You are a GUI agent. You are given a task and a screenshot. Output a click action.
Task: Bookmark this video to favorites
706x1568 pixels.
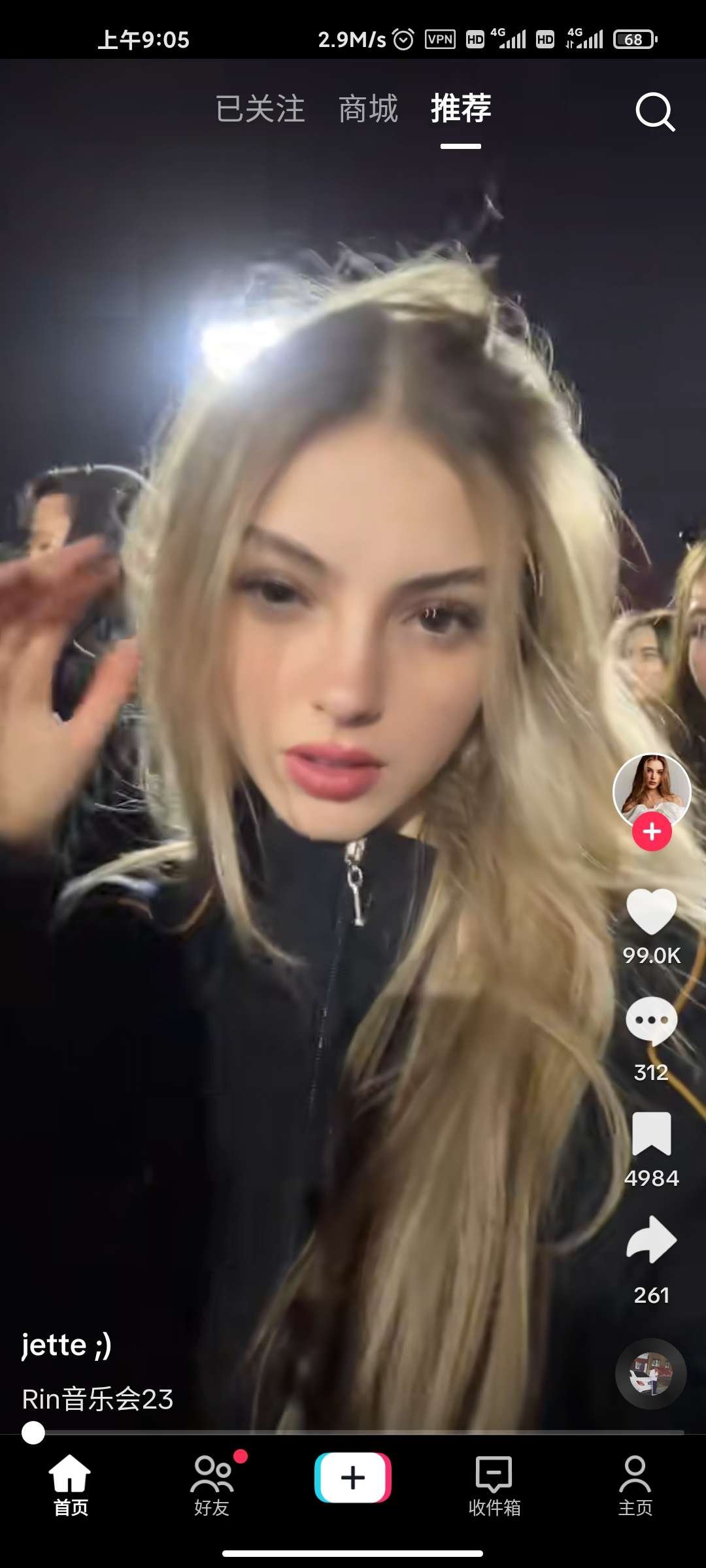[651, 1134]
